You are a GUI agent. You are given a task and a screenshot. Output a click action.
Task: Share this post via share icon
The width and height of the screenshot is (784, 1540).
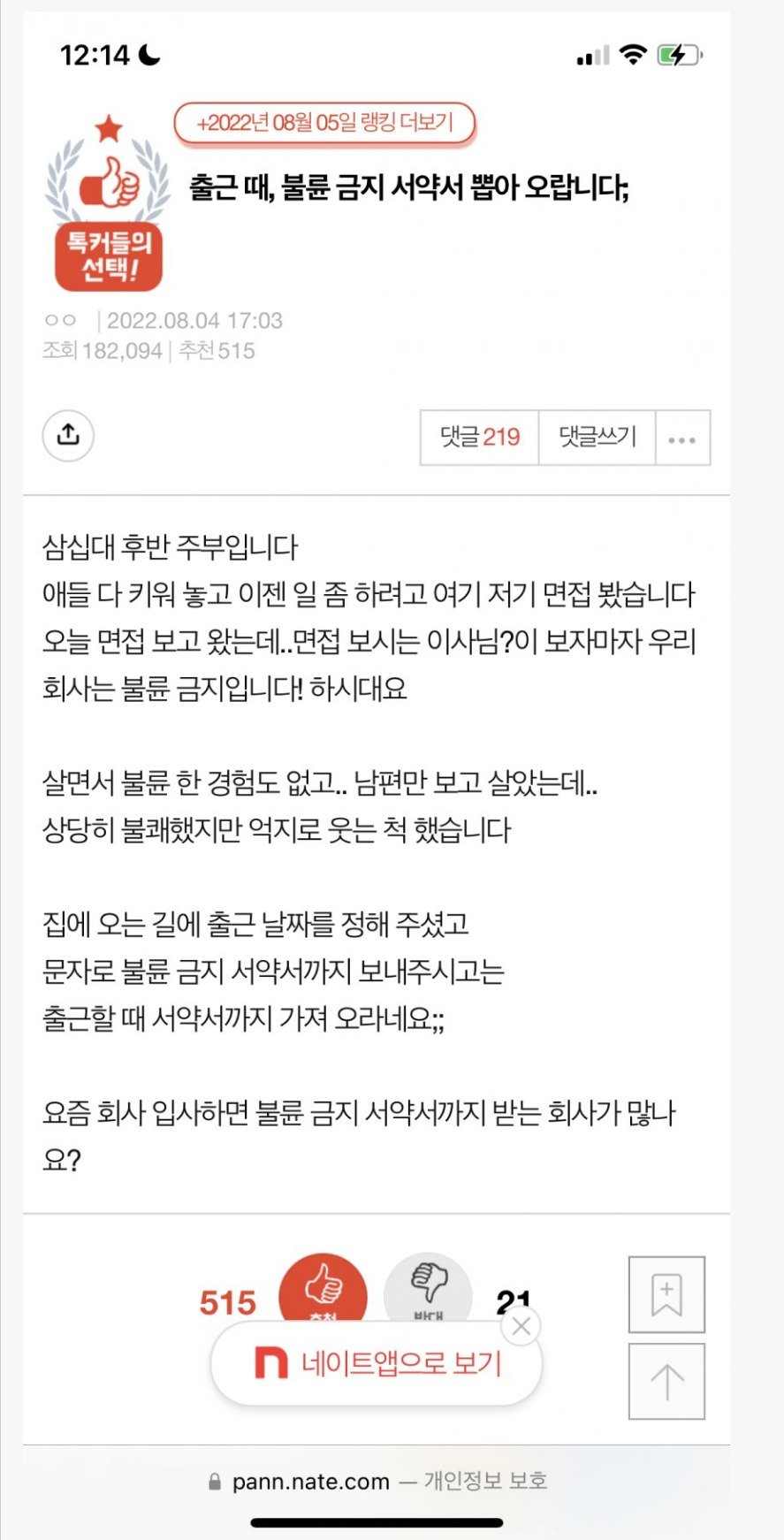(68, 436)
